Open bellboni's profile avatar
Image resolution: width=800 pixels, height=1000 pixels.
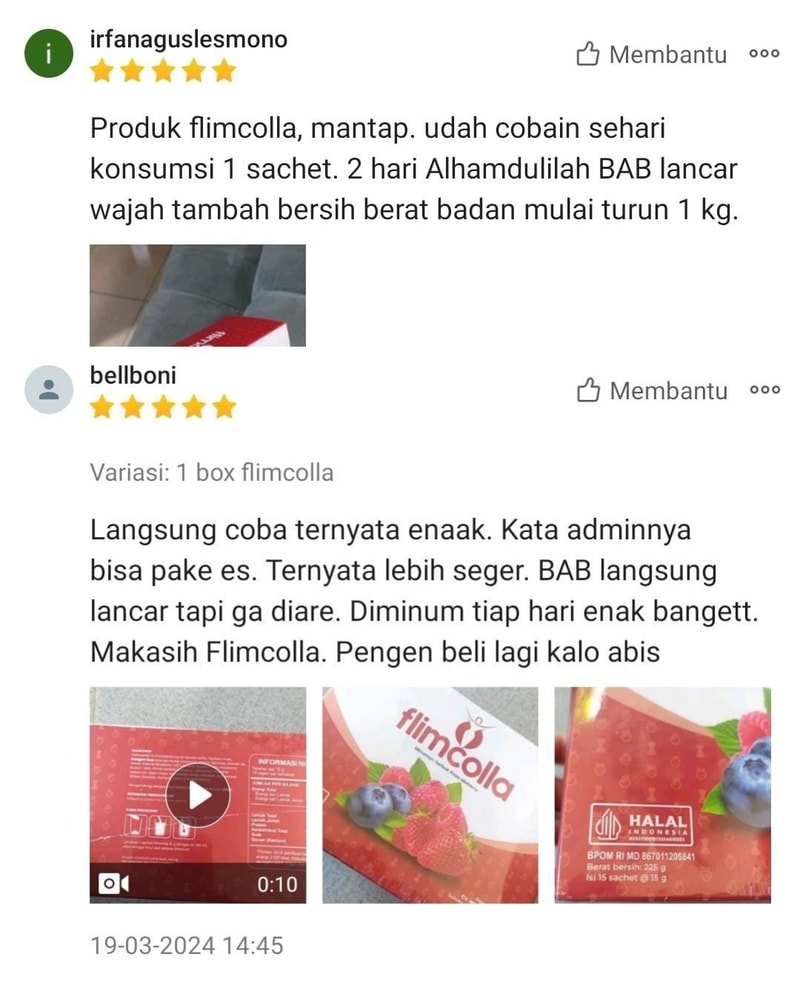48,390
